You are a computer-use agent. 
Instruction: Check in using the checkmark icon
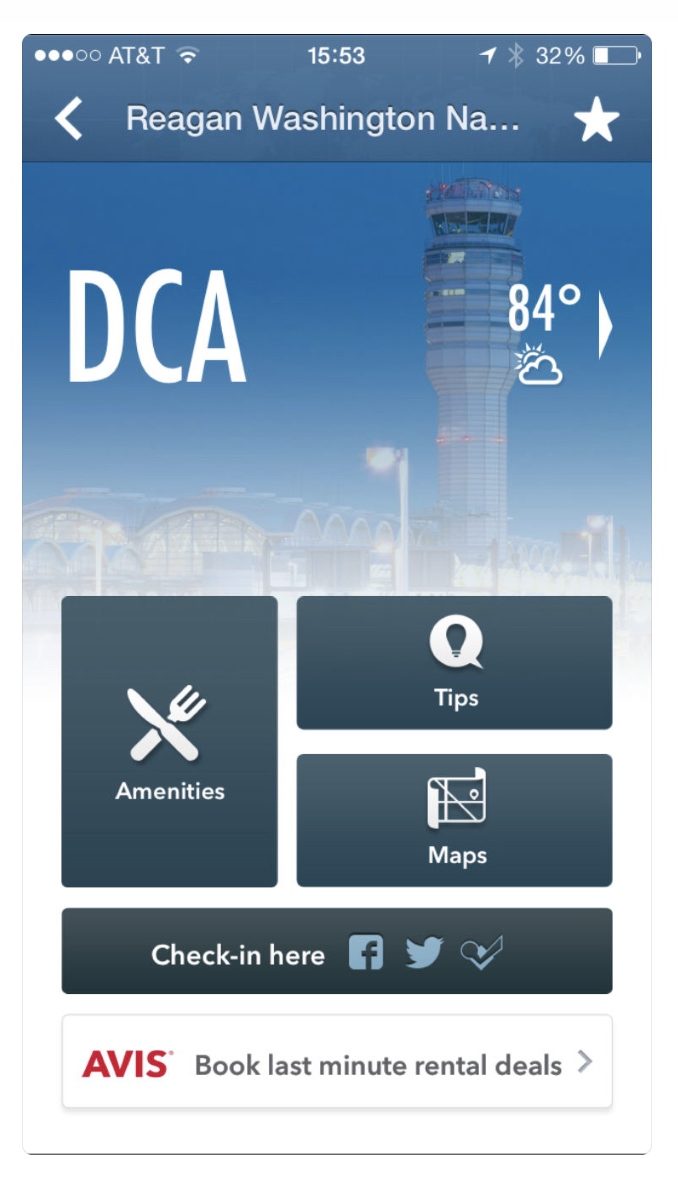[481, 953]
